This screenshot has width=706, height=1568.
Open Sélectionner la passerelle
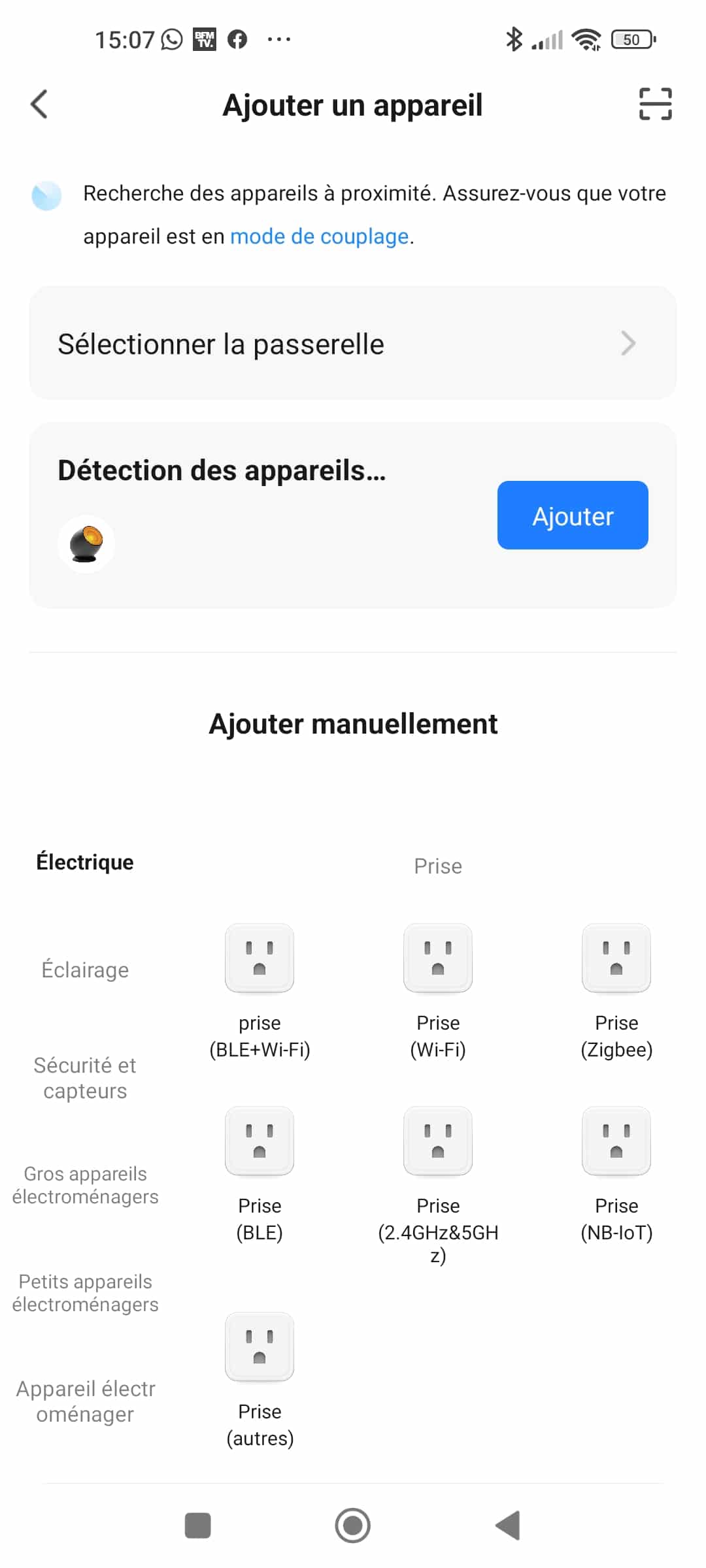353,343
